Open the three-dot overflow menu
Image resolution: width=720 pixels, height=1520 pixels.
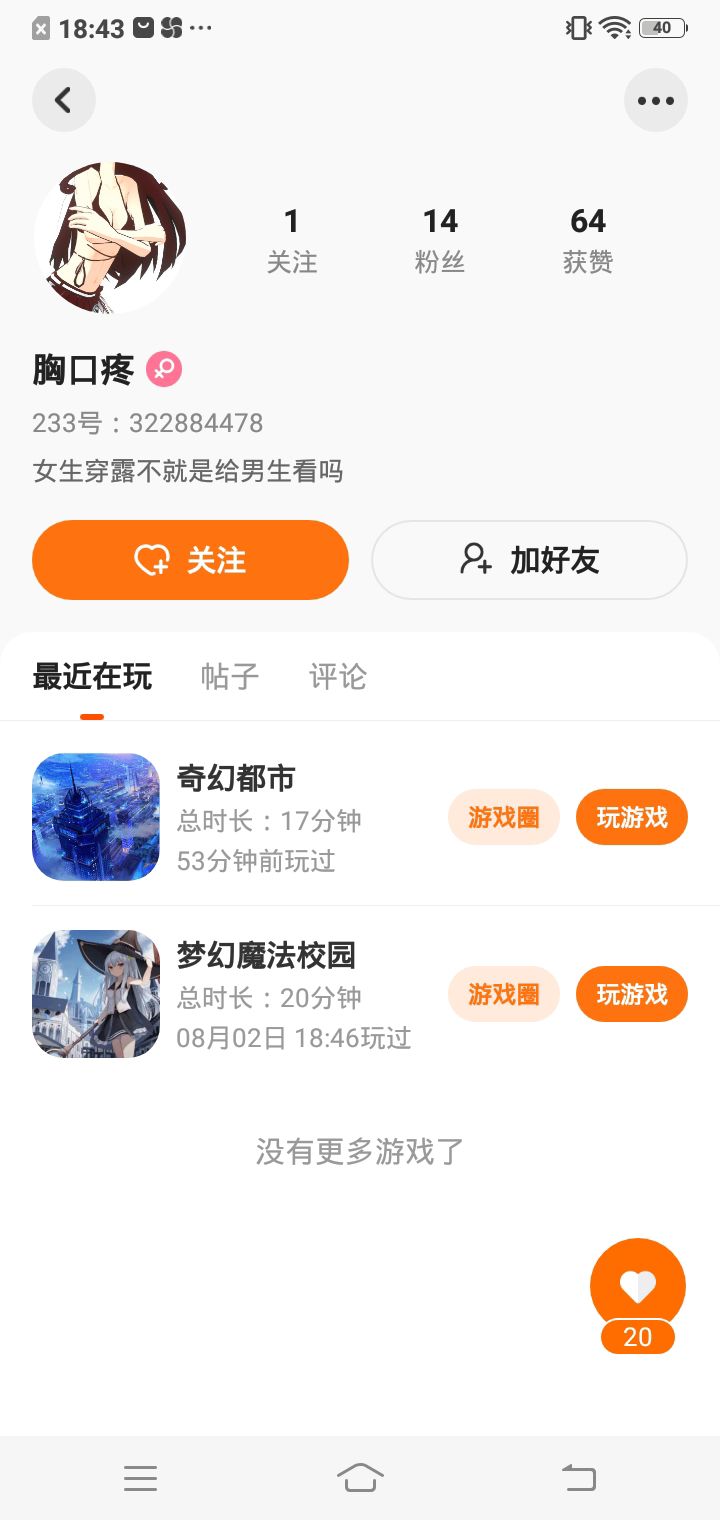coord(656,100)
